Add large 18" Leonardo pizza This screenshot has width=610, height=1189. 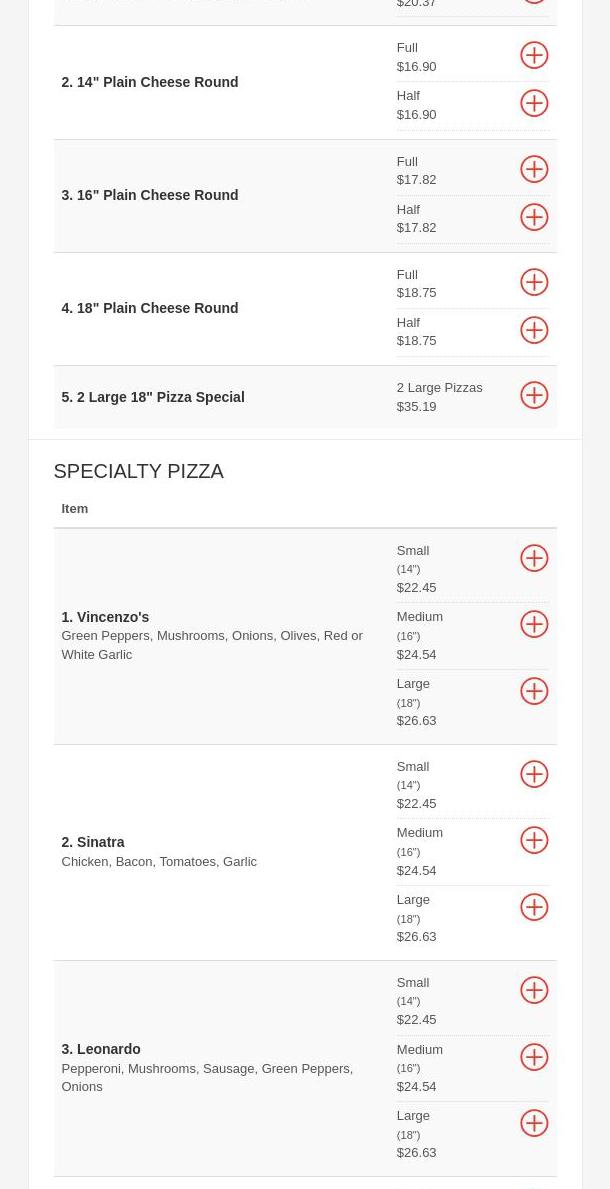tap(534, 1123)
